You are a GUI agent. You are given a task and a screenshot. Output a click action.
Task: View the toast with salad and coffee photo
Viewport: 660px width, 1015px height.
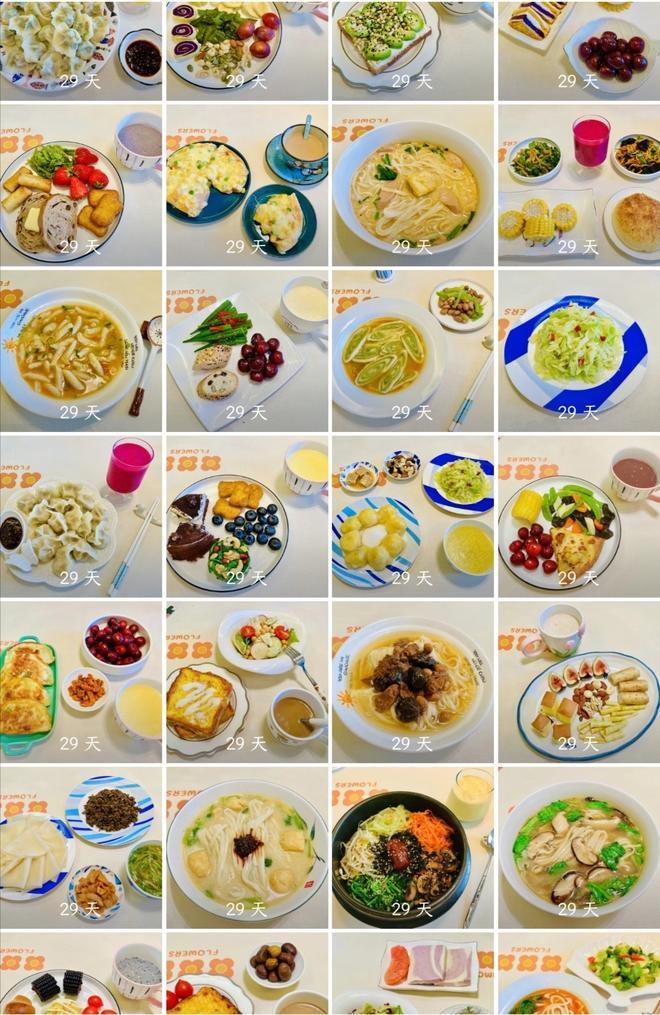point(246,682)
